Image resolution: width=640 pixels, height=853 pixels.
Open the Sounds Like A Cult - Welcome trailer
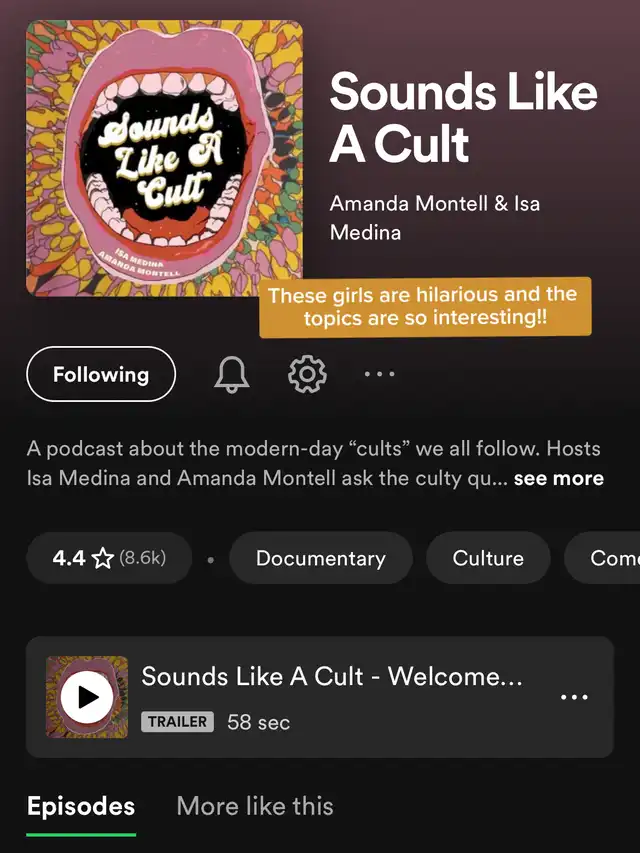(332, 676)
